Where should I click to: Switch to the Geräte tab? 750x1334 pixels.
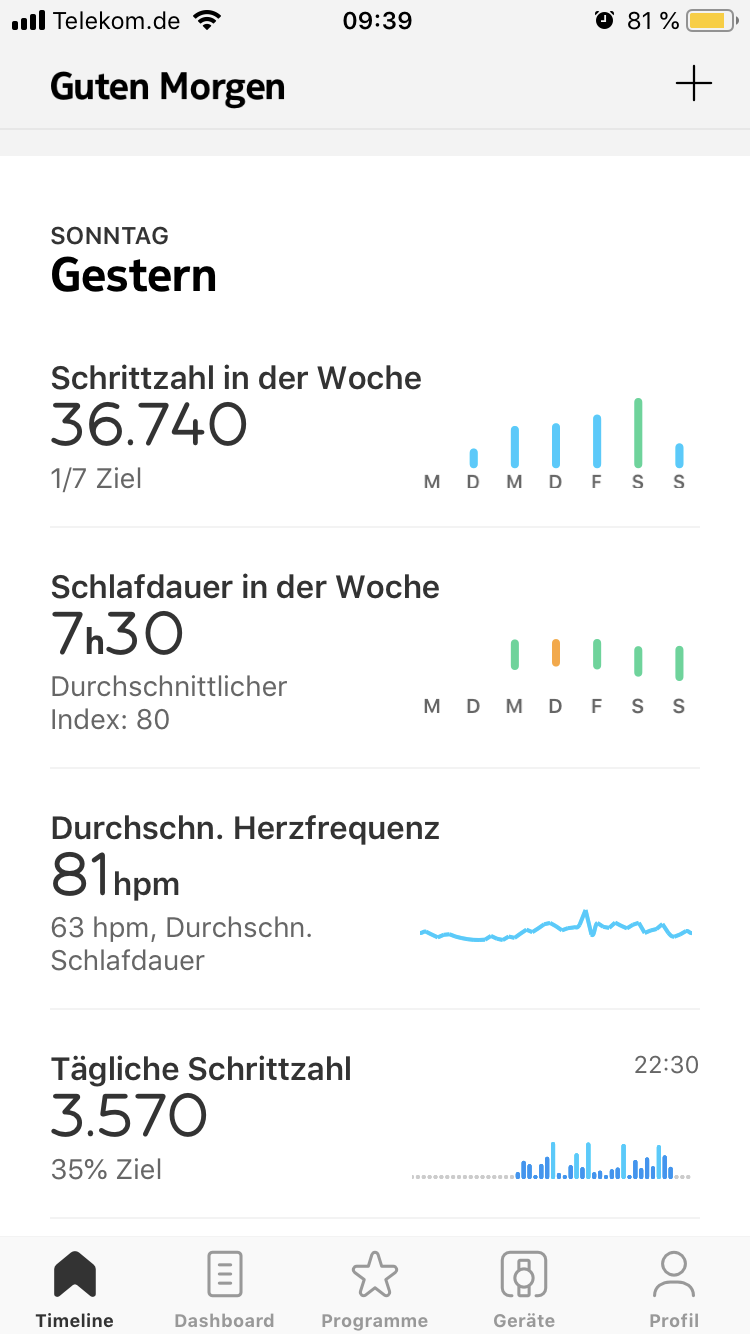tap(524, 1289)
